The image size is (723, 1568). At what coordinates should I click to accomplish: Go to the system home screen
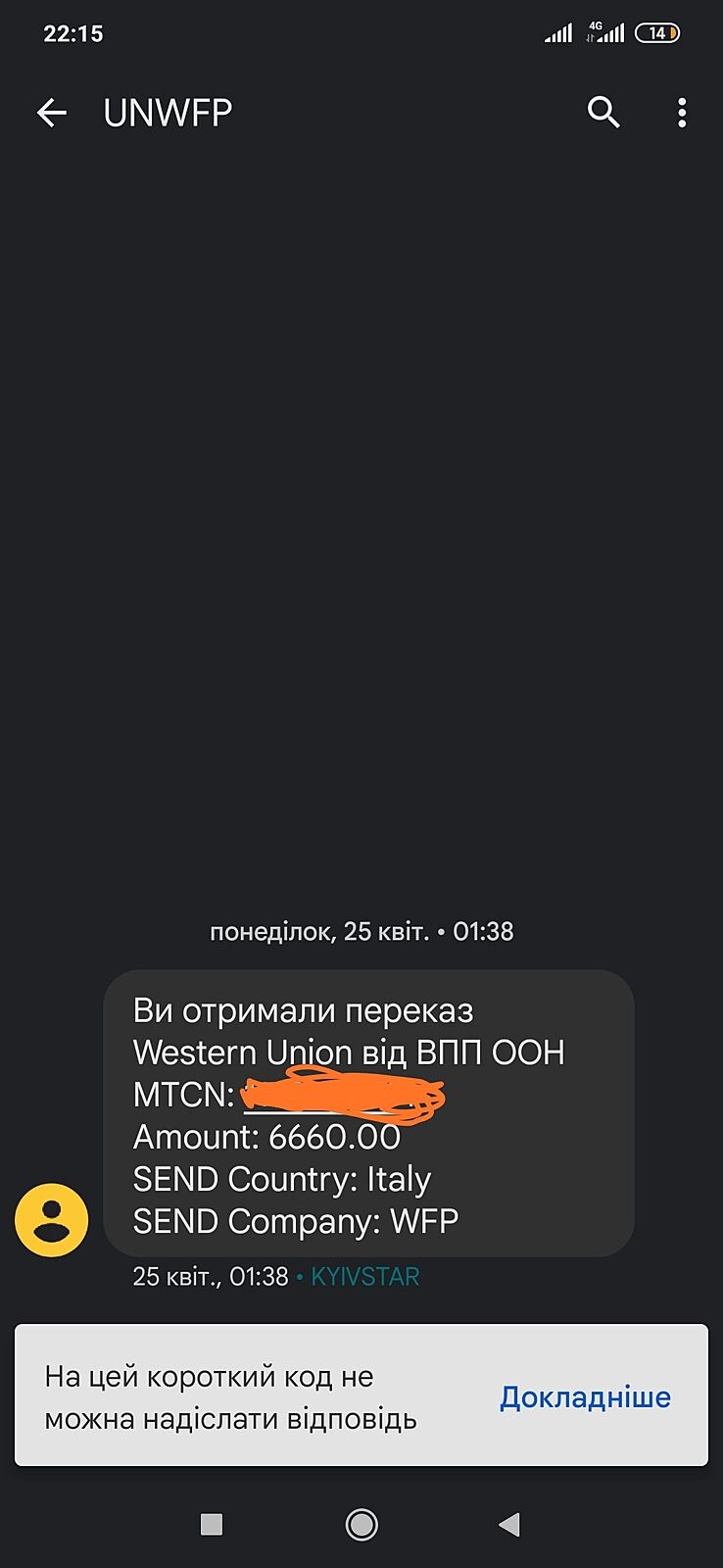361,1524
